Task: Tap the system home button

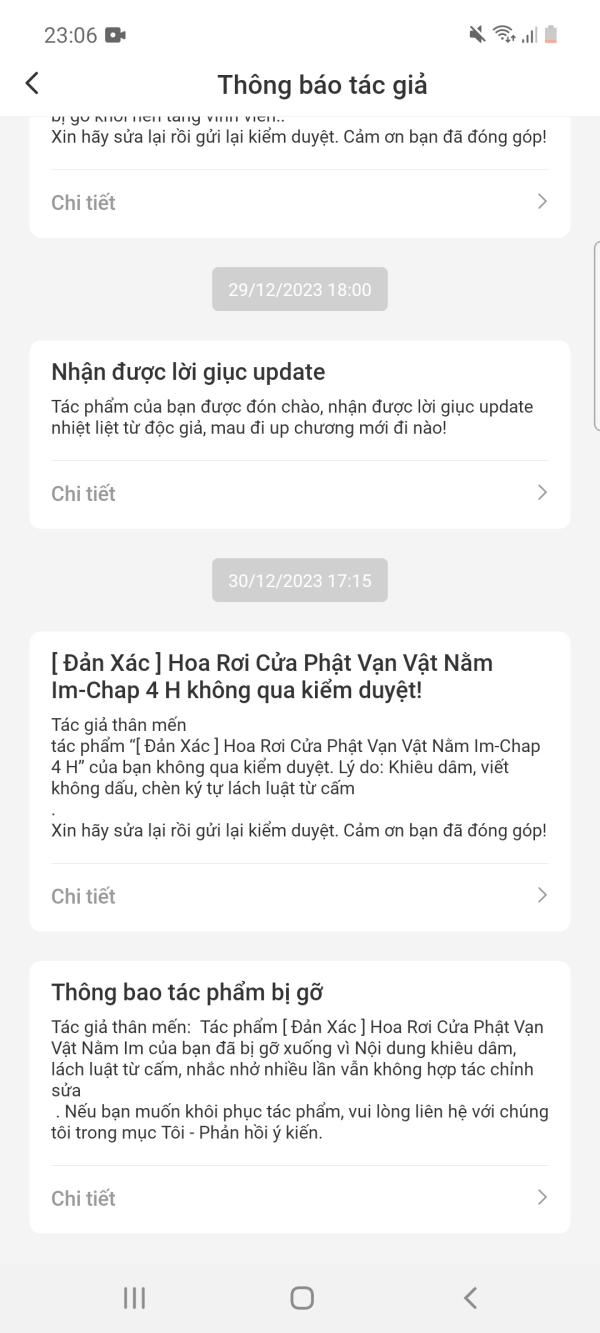Action: tap(301, 1297)
